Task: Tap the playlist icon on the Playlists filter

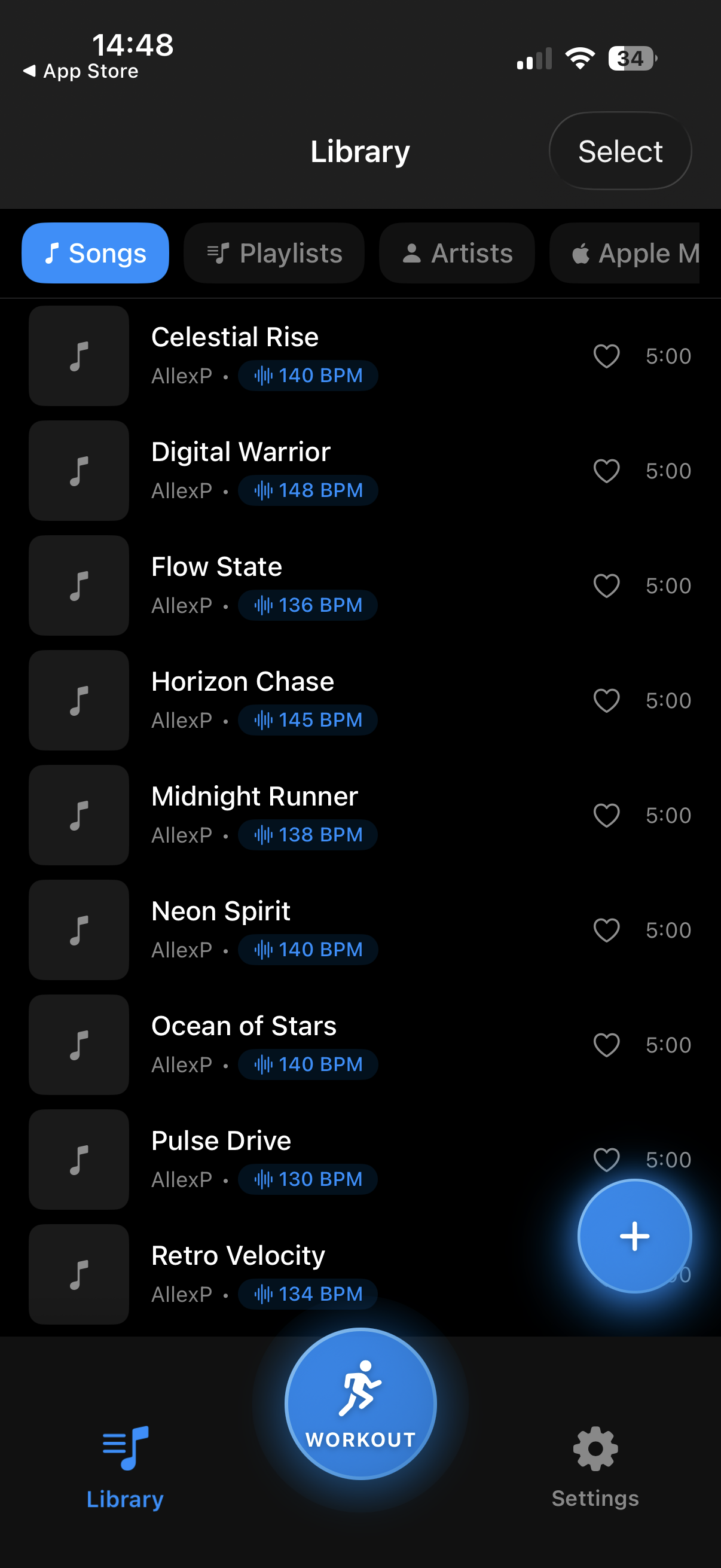Action: tap(218, 252)
